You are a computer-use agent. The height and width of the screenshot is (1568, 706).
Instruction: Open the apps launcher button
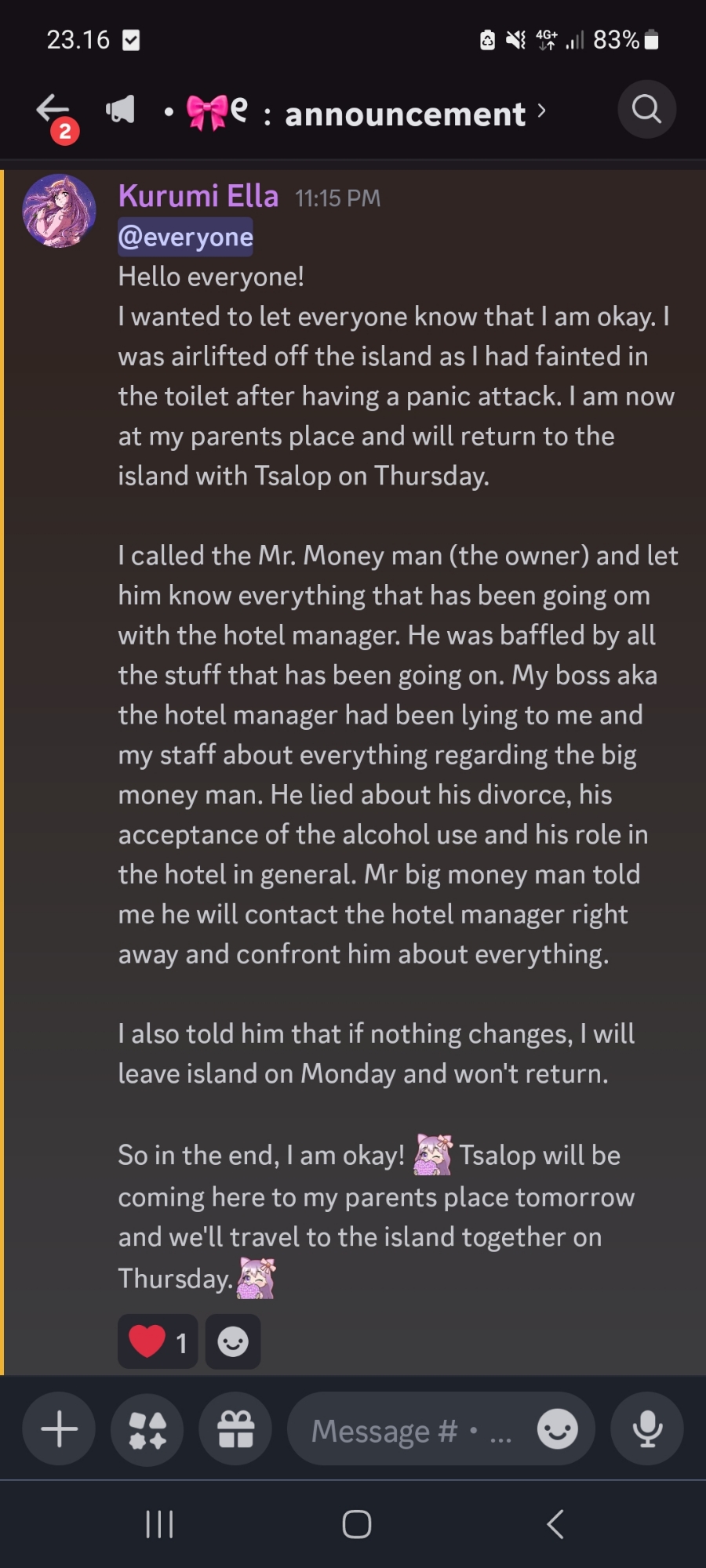click(x=147, y=1428)
